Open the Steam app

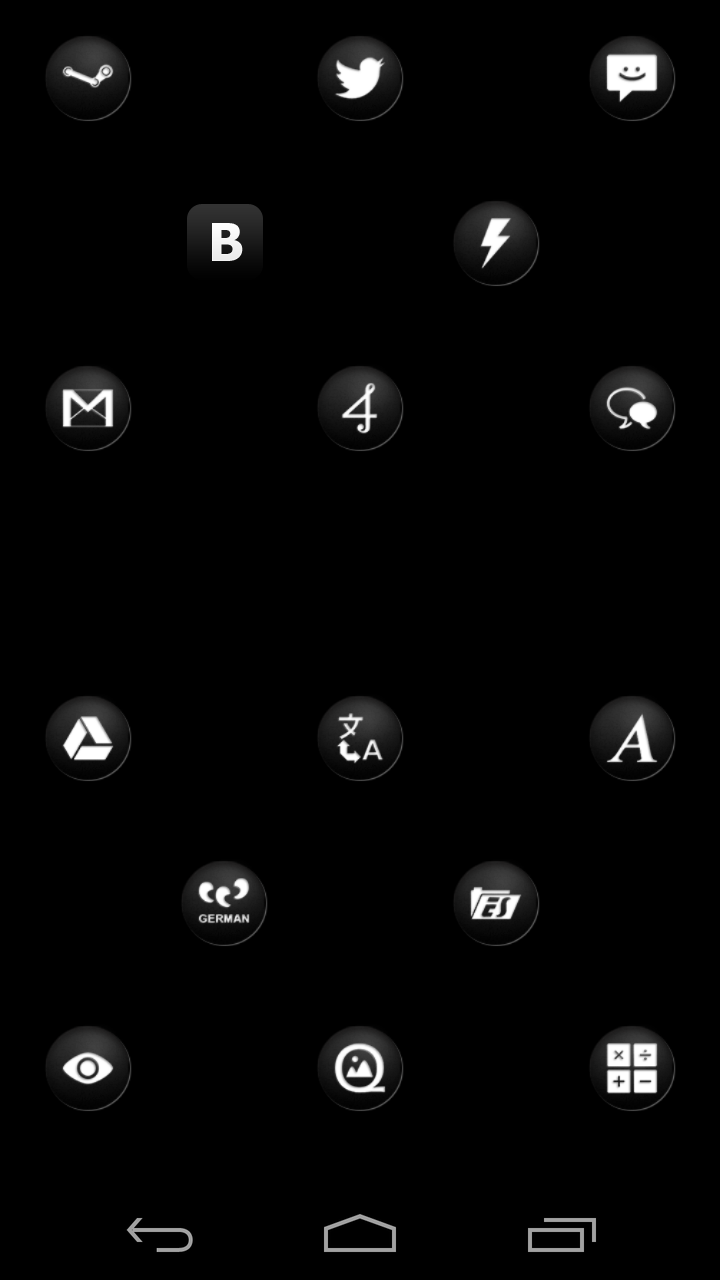tap(88, 78)
